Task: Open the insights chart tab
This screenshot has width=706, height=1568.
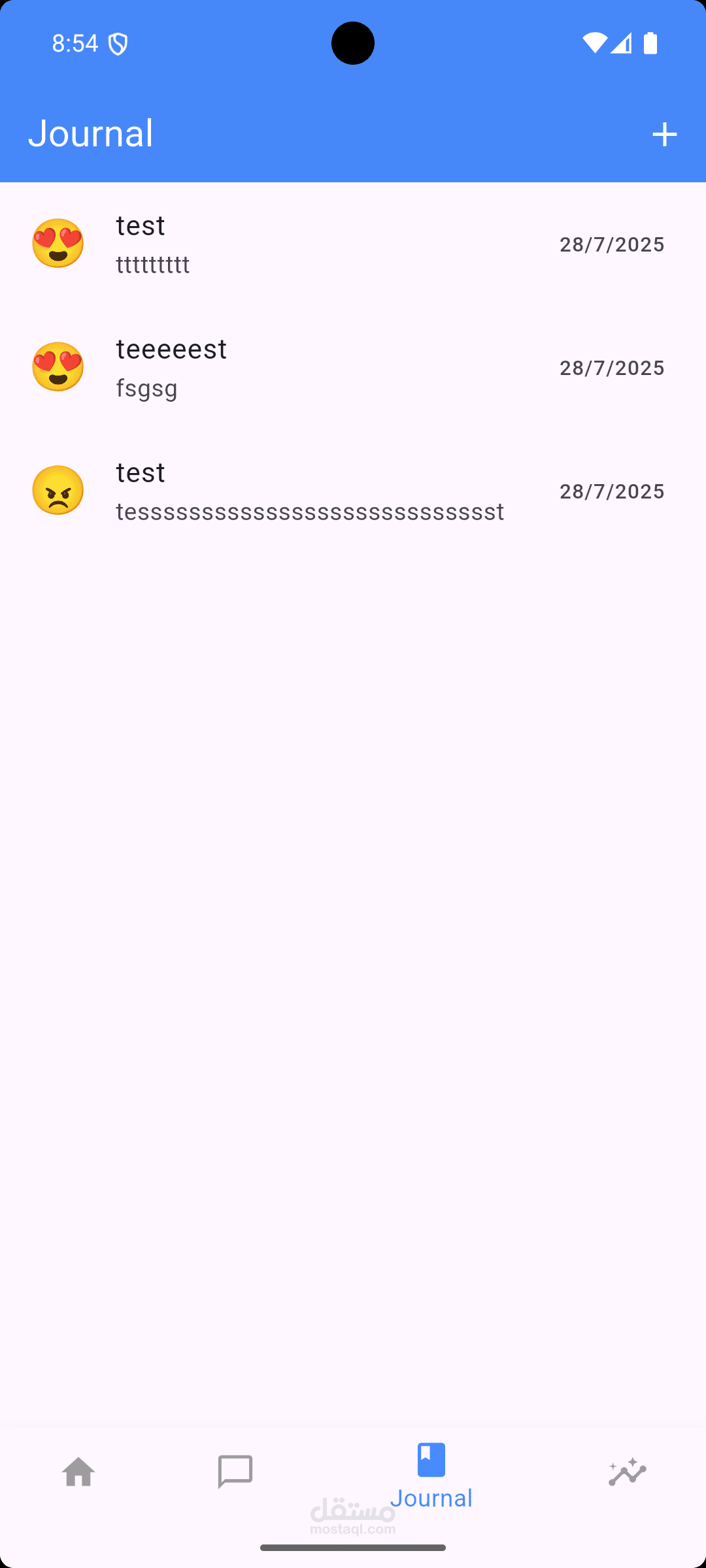Action: [628, 1473]
